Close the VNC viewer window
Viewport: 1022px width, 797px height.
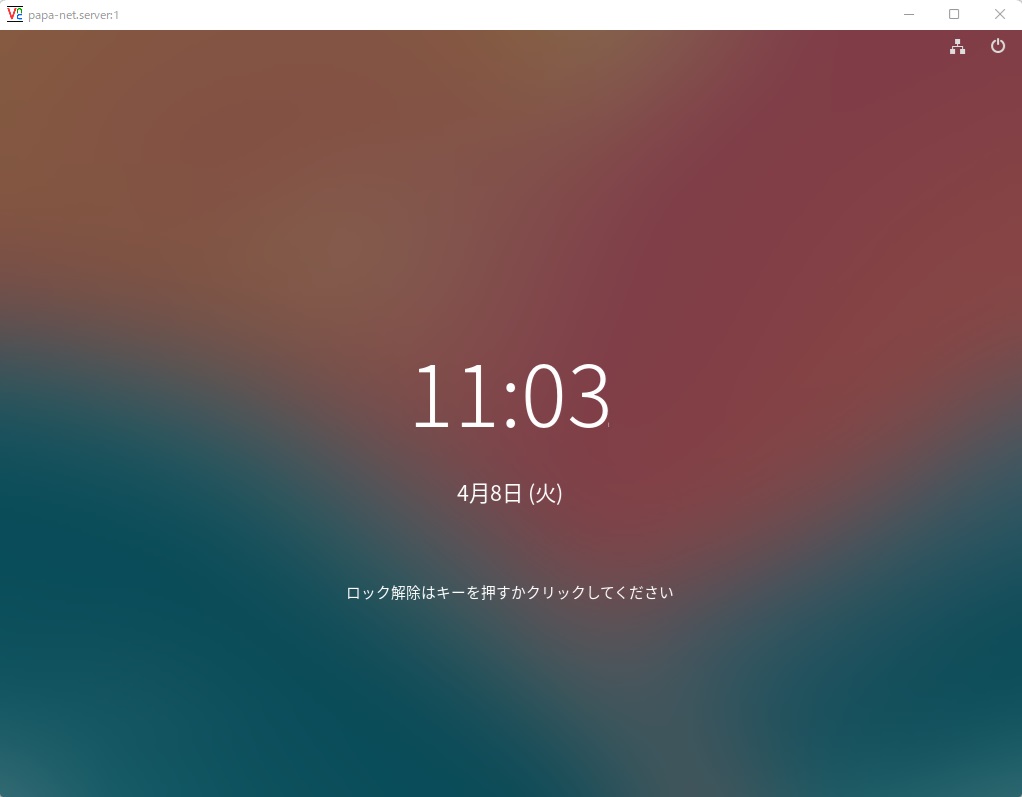click(x=999, y=14)
